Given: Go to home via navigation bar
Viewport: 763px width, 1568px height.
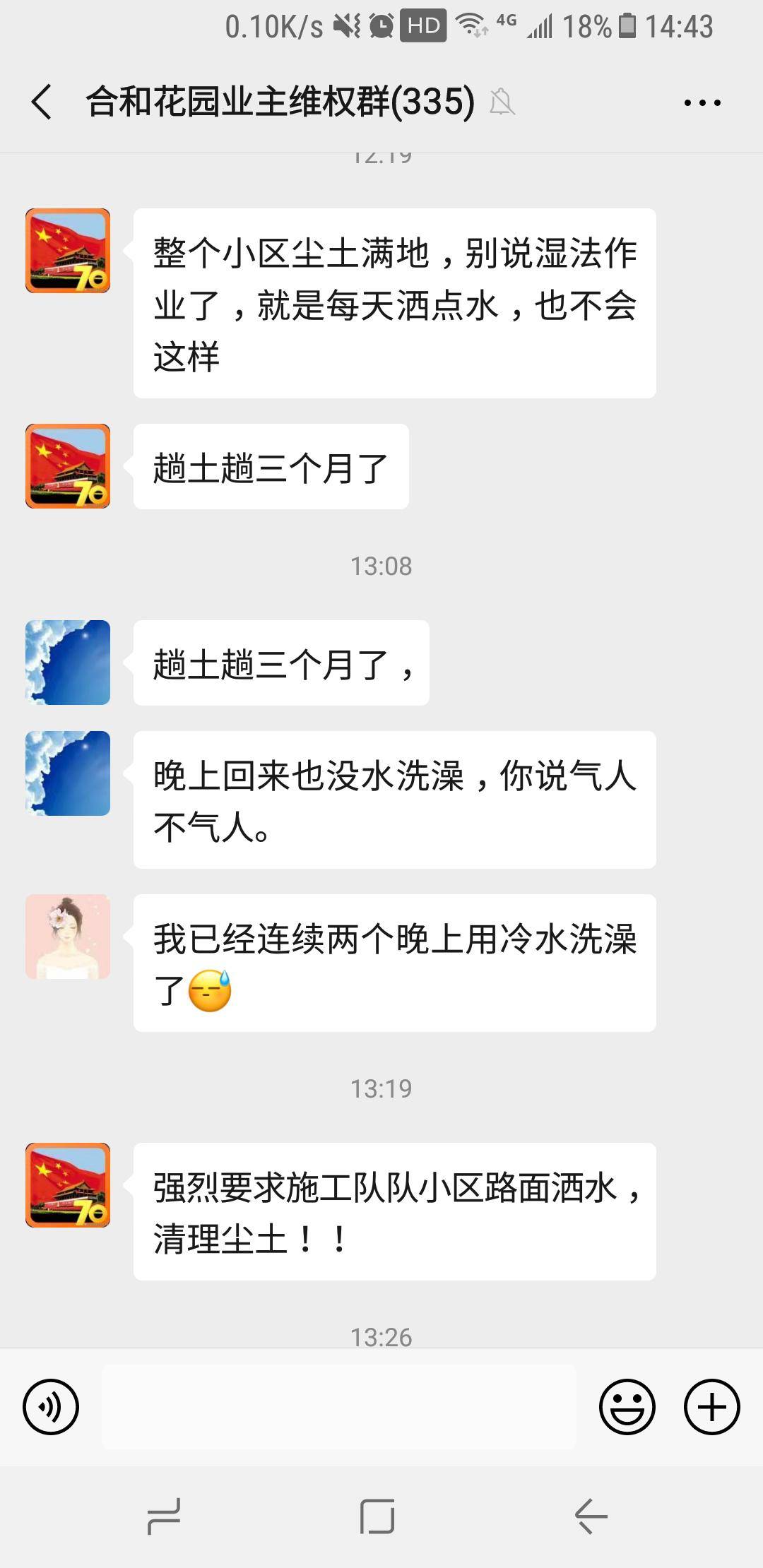Looking at the screenshot, I should click(x=377, y=1516).
